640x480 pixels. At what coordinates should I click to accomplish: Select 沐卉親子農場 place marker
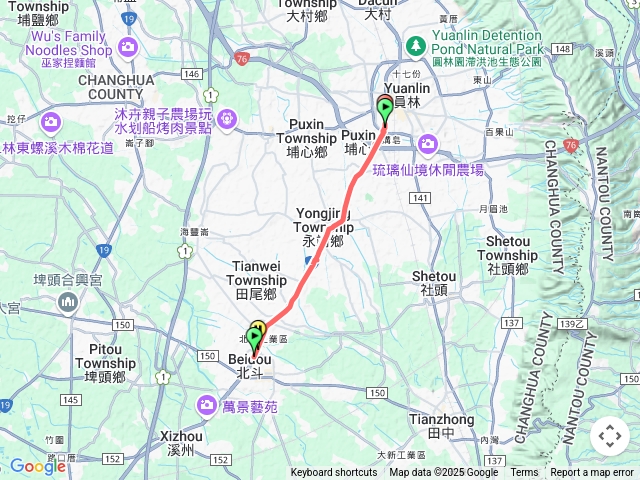(228, 119)
